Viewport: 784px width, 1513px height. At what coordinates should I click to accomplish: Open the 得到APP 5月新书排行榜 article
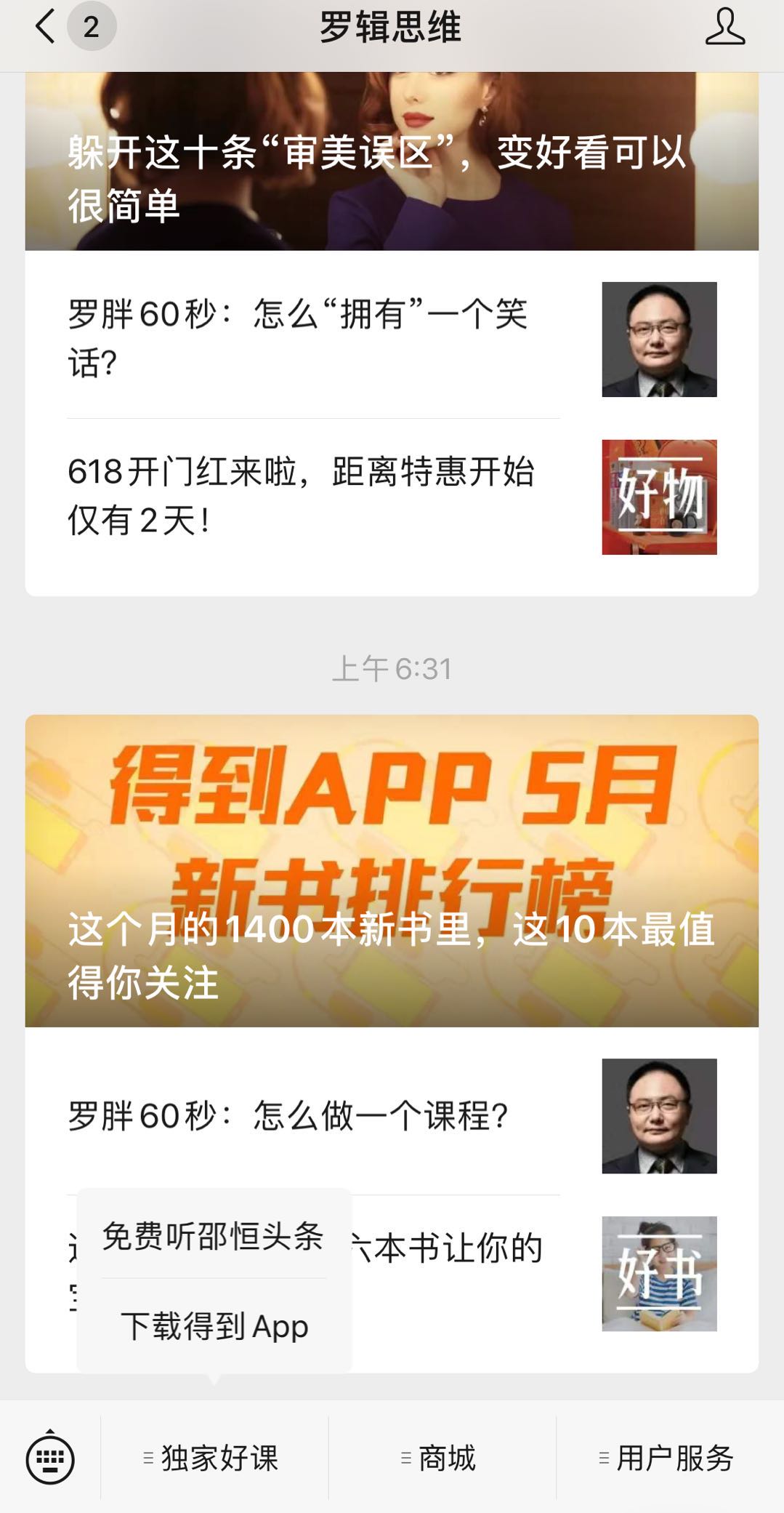(391, 870)
